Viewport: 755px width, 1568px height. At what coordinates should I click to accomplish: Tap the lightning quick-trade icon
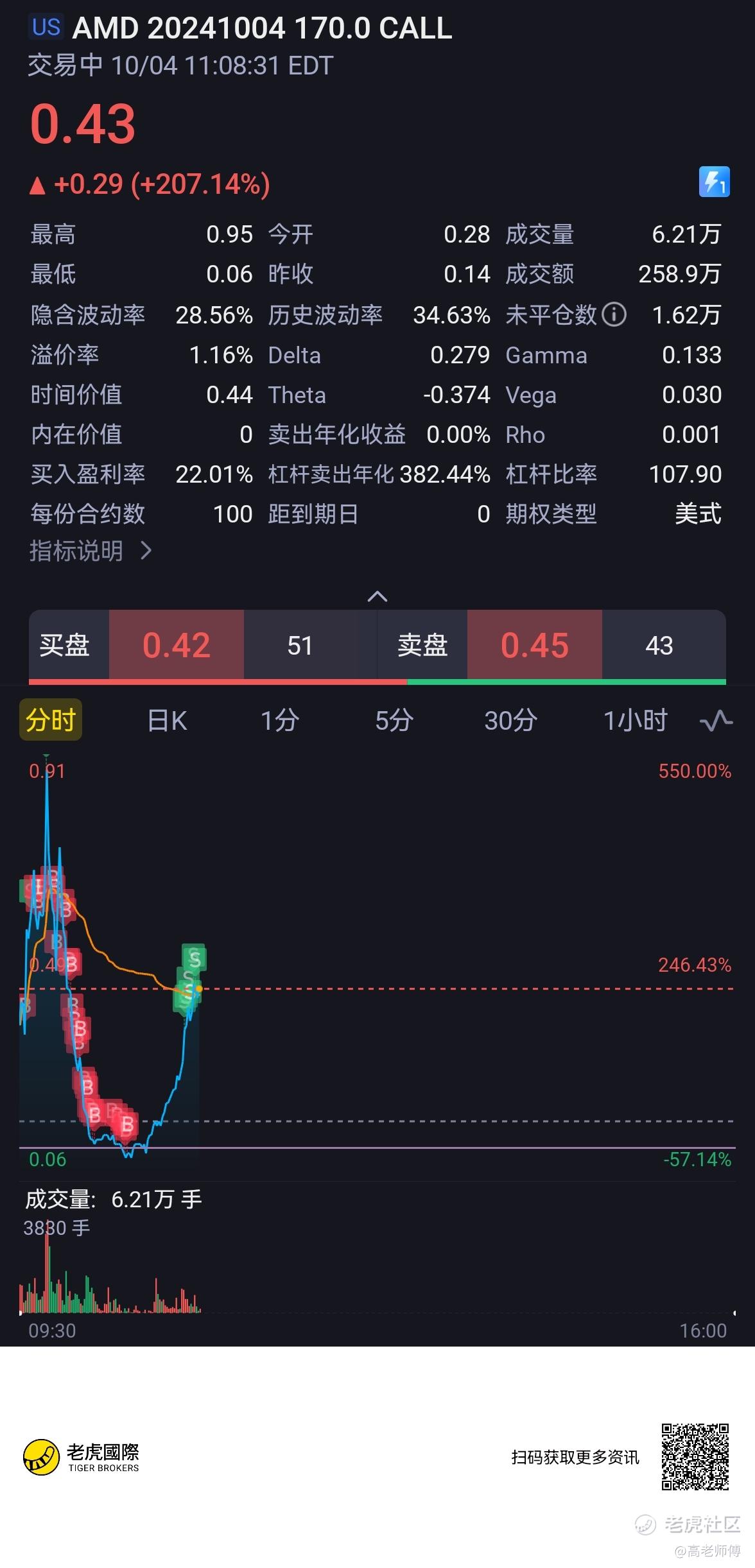click(714, 182)
